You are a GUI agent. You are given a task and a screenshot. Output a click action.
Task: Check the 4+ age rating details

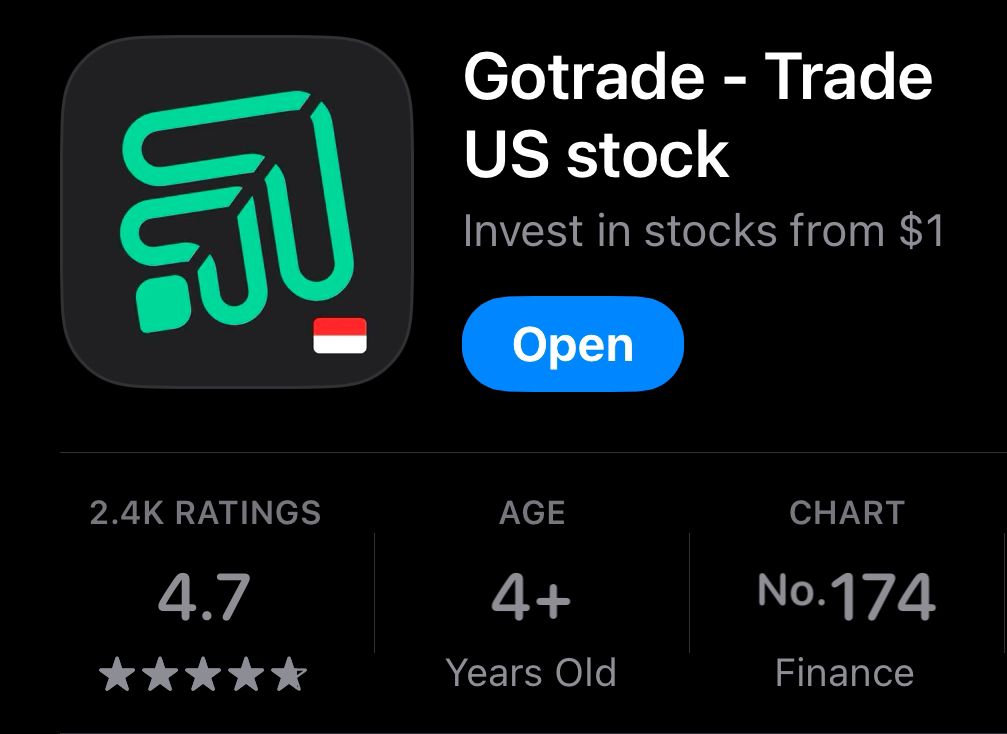pyautogui.click(x=531, y=598)
